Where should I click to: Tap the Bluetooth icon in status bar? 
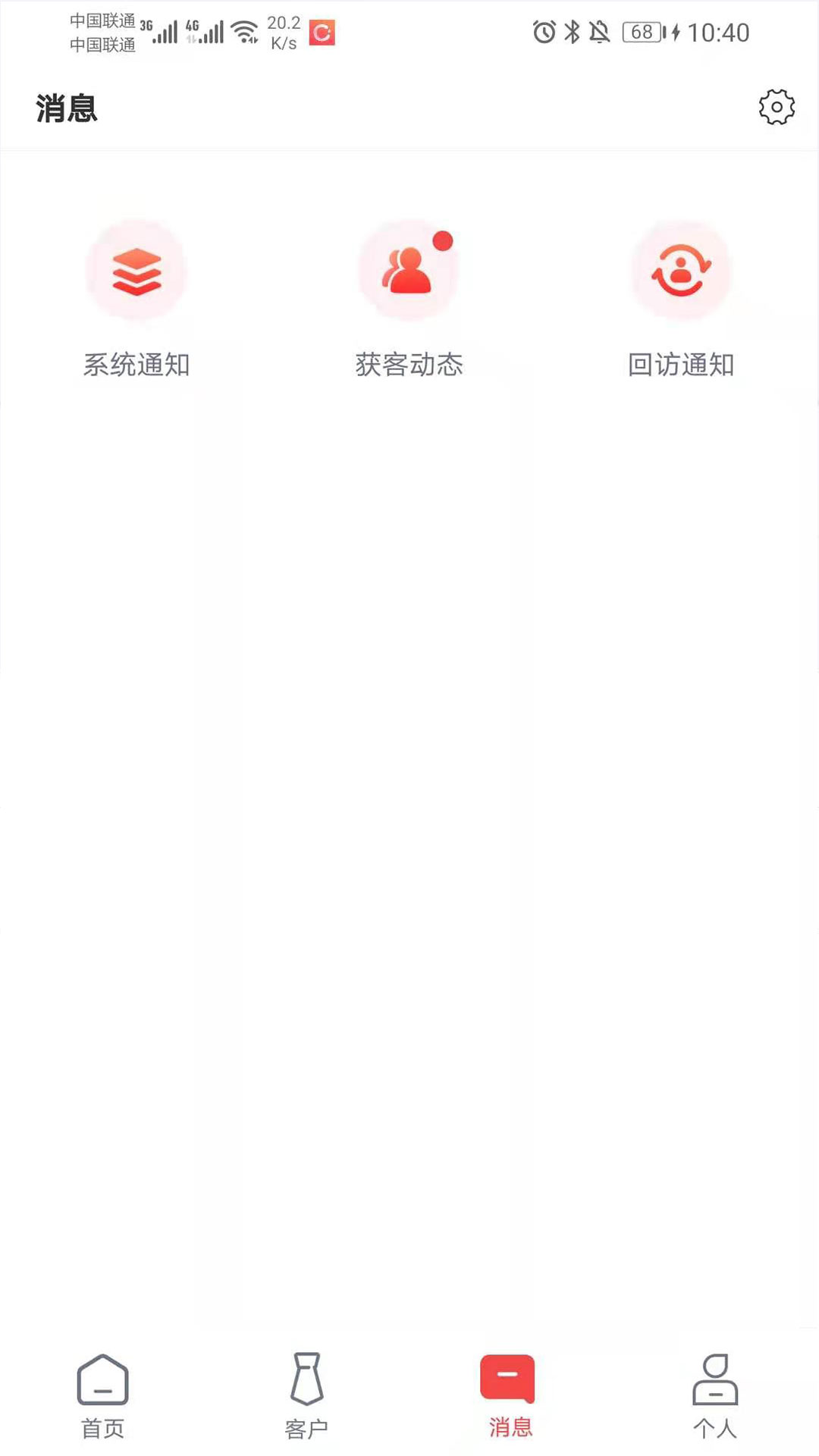[x=571, y=32]
